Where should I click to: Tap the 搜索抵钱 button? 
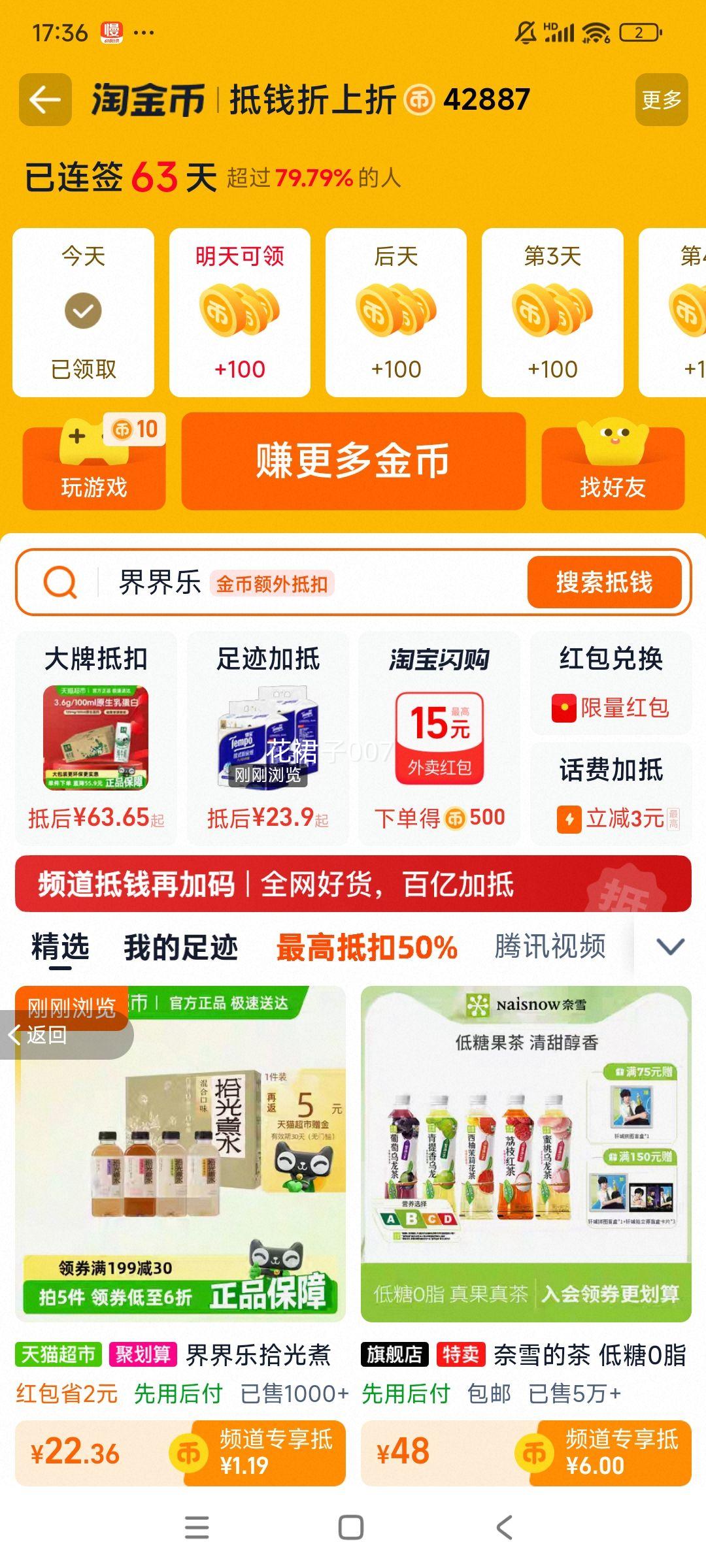click(x=603, y=583)
